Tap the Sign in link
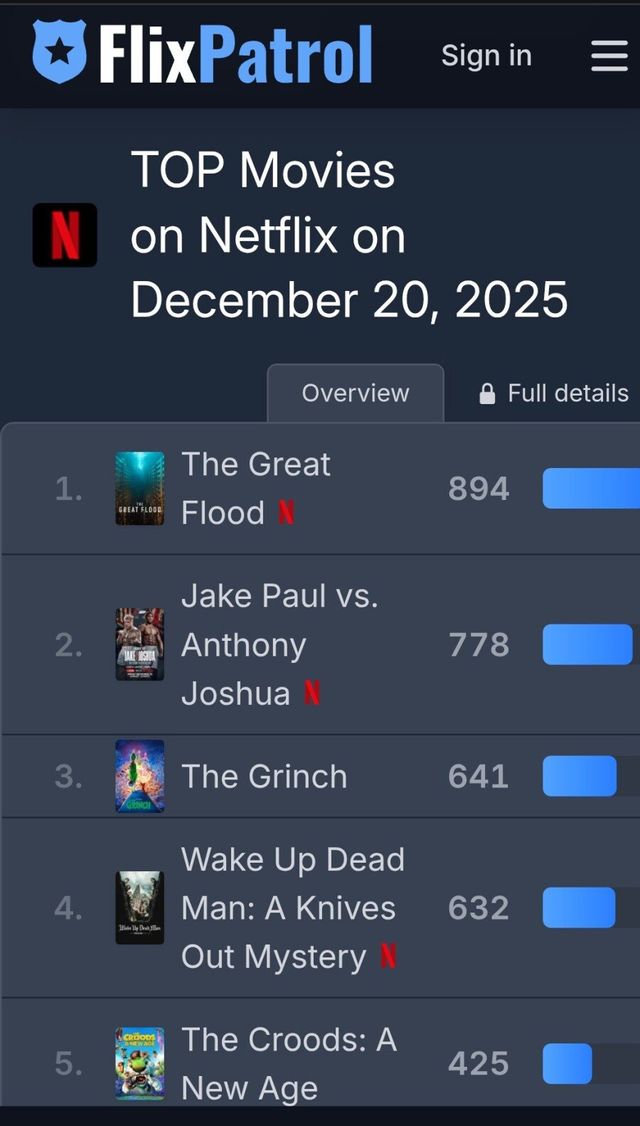The width and height of the screenshot is (640, 1126). (486, 56)
